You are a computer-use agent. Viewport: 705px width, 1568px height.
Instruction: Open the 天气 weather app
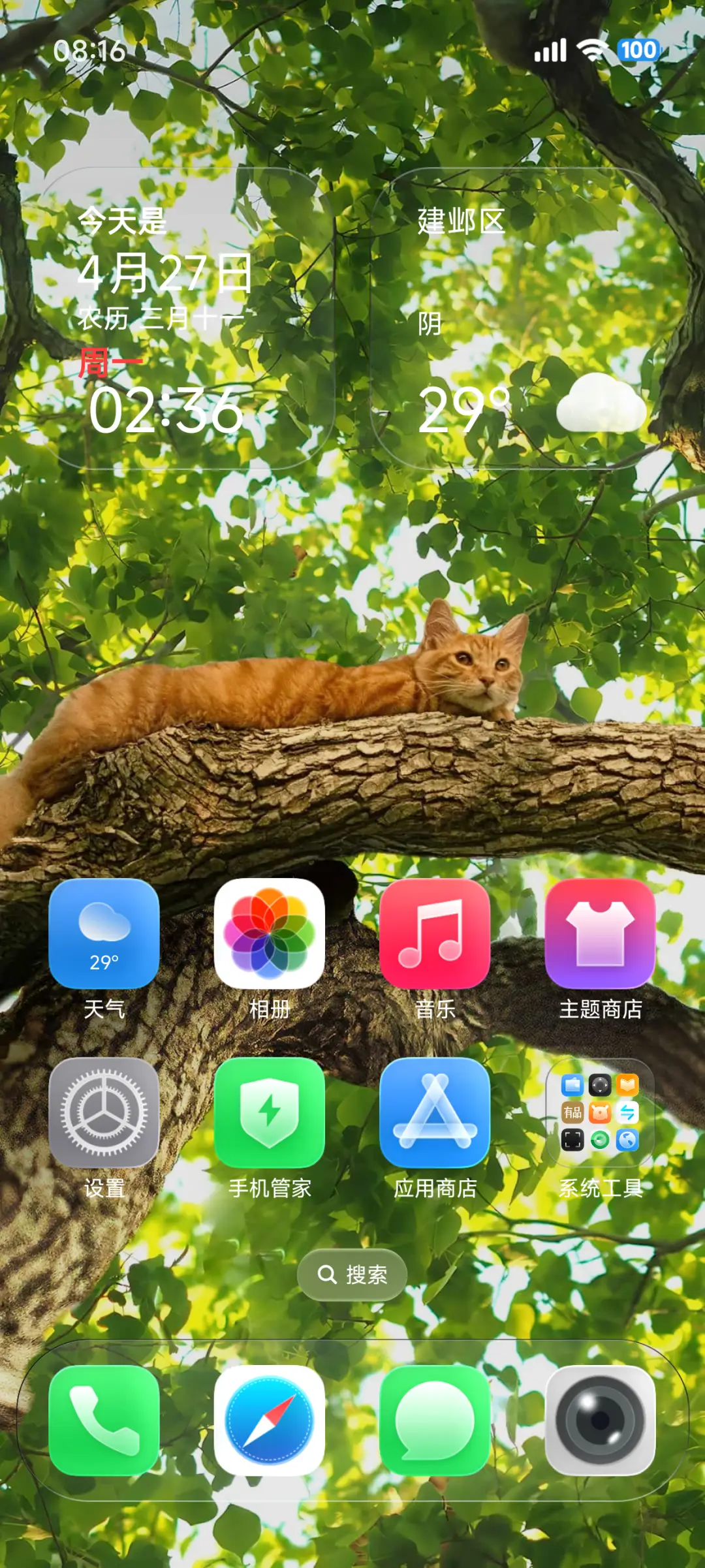(x=104, y=933)
